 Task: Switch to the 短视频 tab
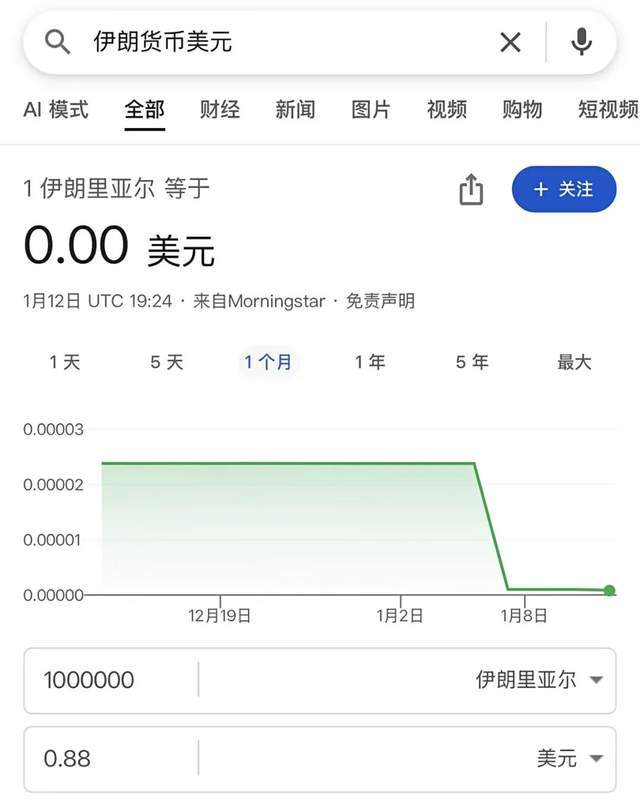pos(606,109)
